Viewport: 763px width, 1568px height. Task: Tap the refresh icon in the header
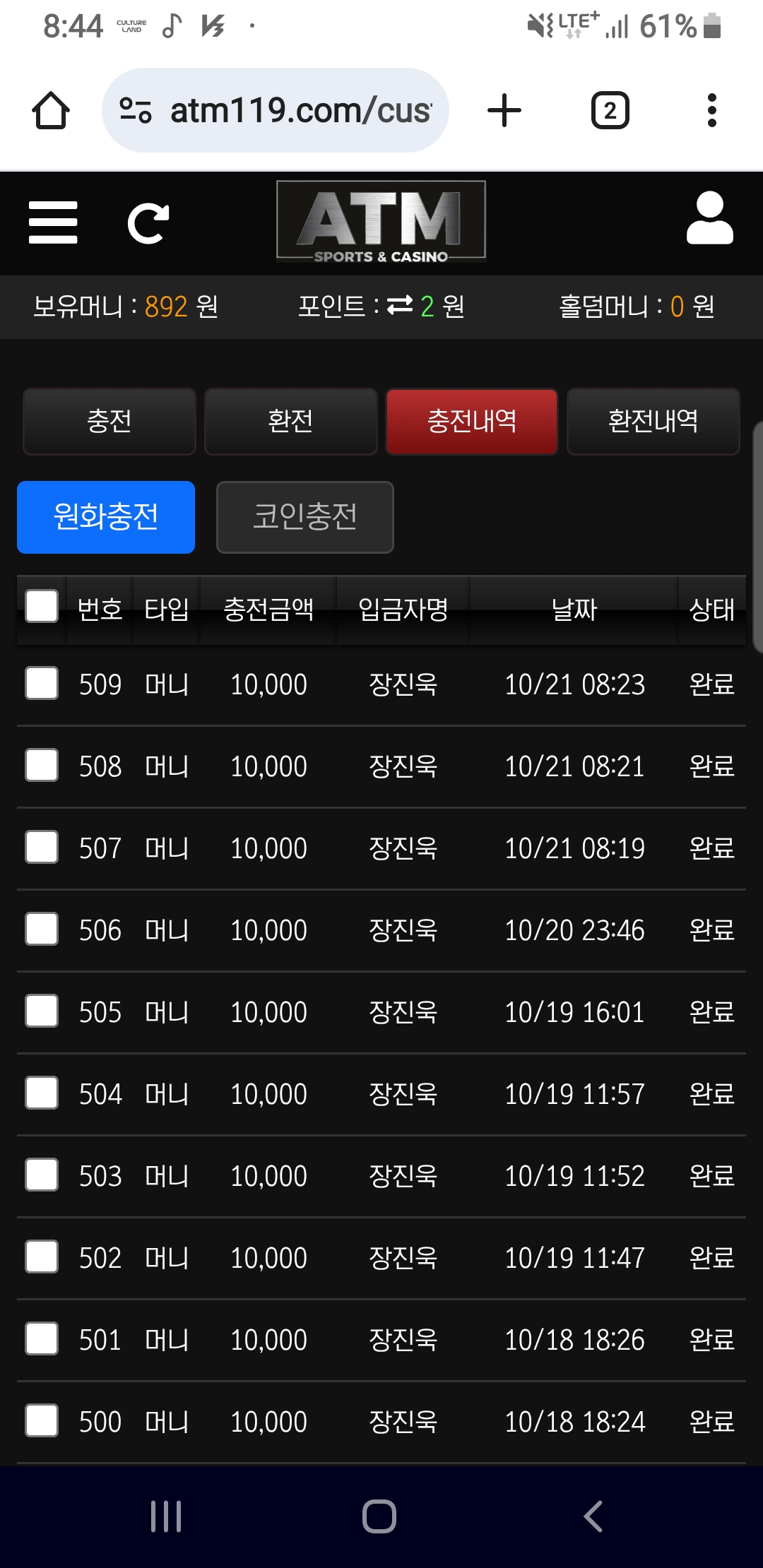(x=148, y=223)
